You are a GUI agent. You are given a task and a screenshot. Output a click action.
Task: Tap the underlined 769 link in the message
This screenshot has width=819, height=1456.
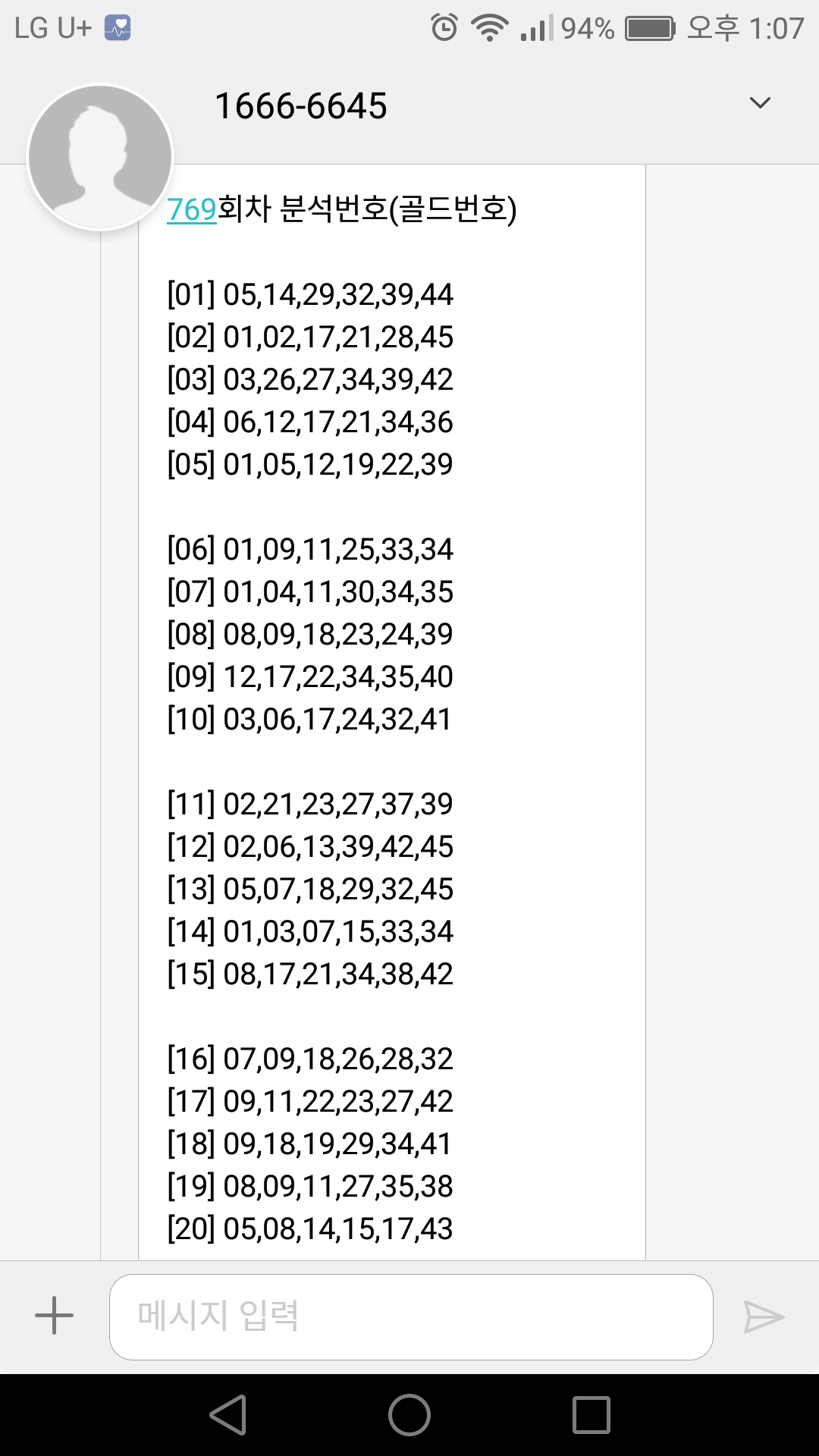point(192,210)
